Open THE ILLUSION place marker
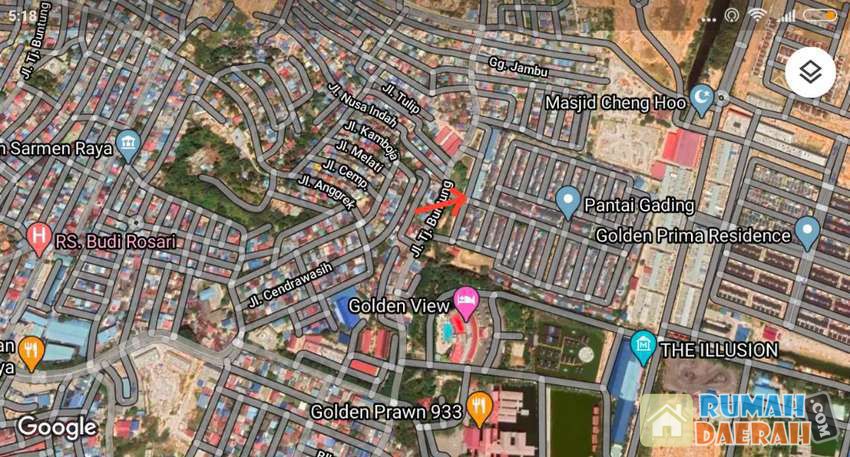The height and width of the screenshot is (457, 850). pyautogui.click(x=643, y=347)
